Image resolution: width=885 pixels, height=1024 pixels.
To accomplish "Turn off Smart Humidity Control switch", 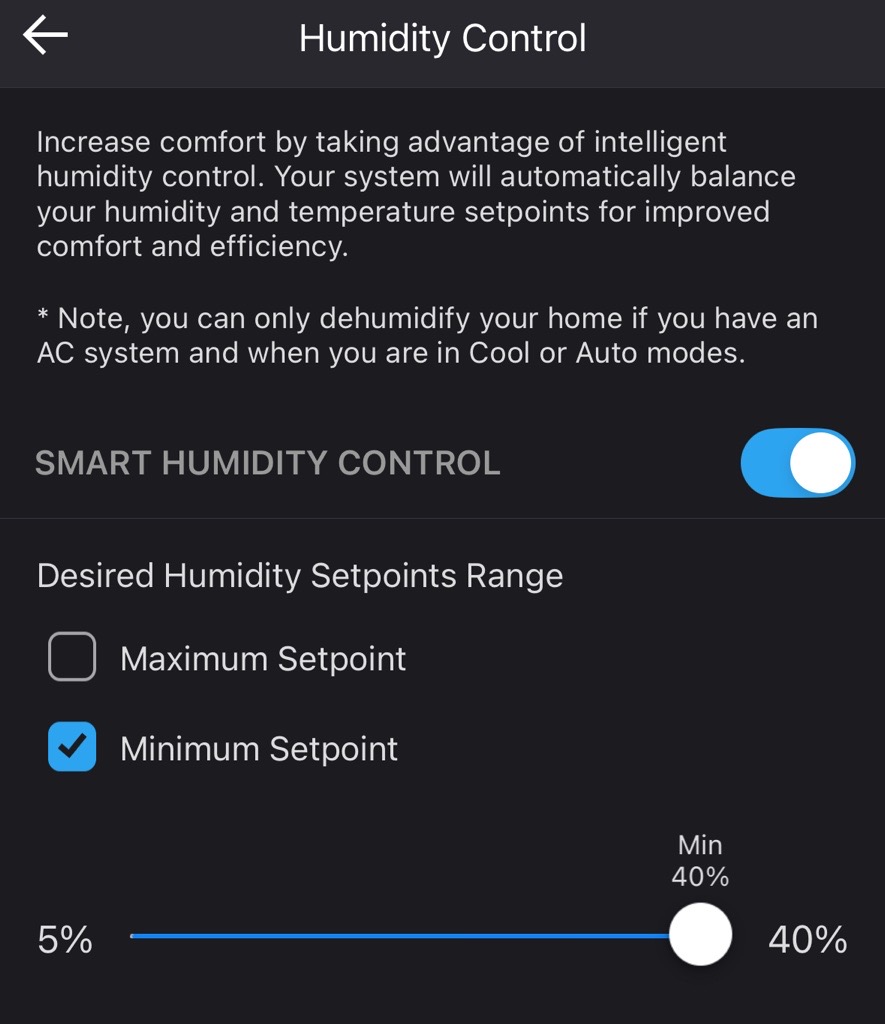I will 797,463.
